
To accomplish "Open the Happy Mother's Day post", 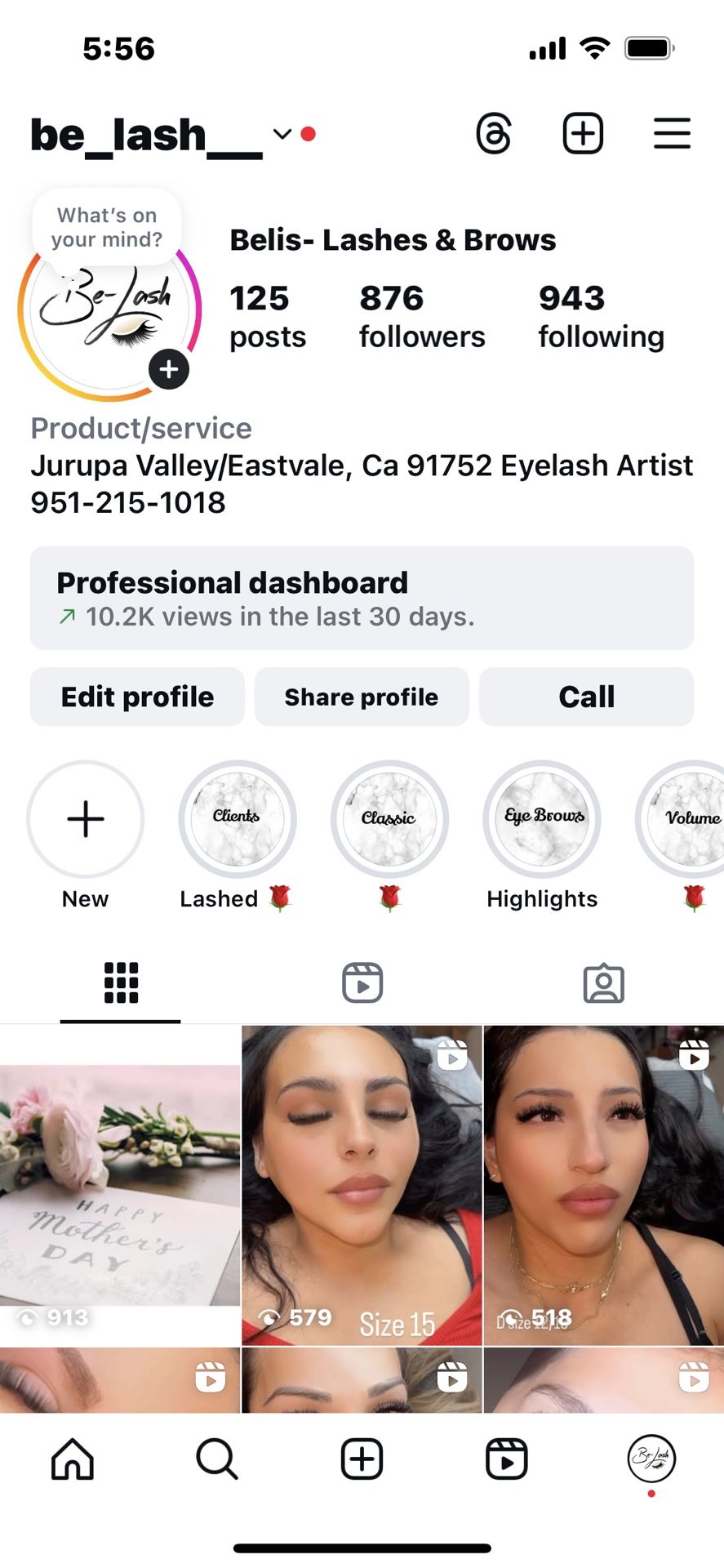I will click(x=120, y=1184).
